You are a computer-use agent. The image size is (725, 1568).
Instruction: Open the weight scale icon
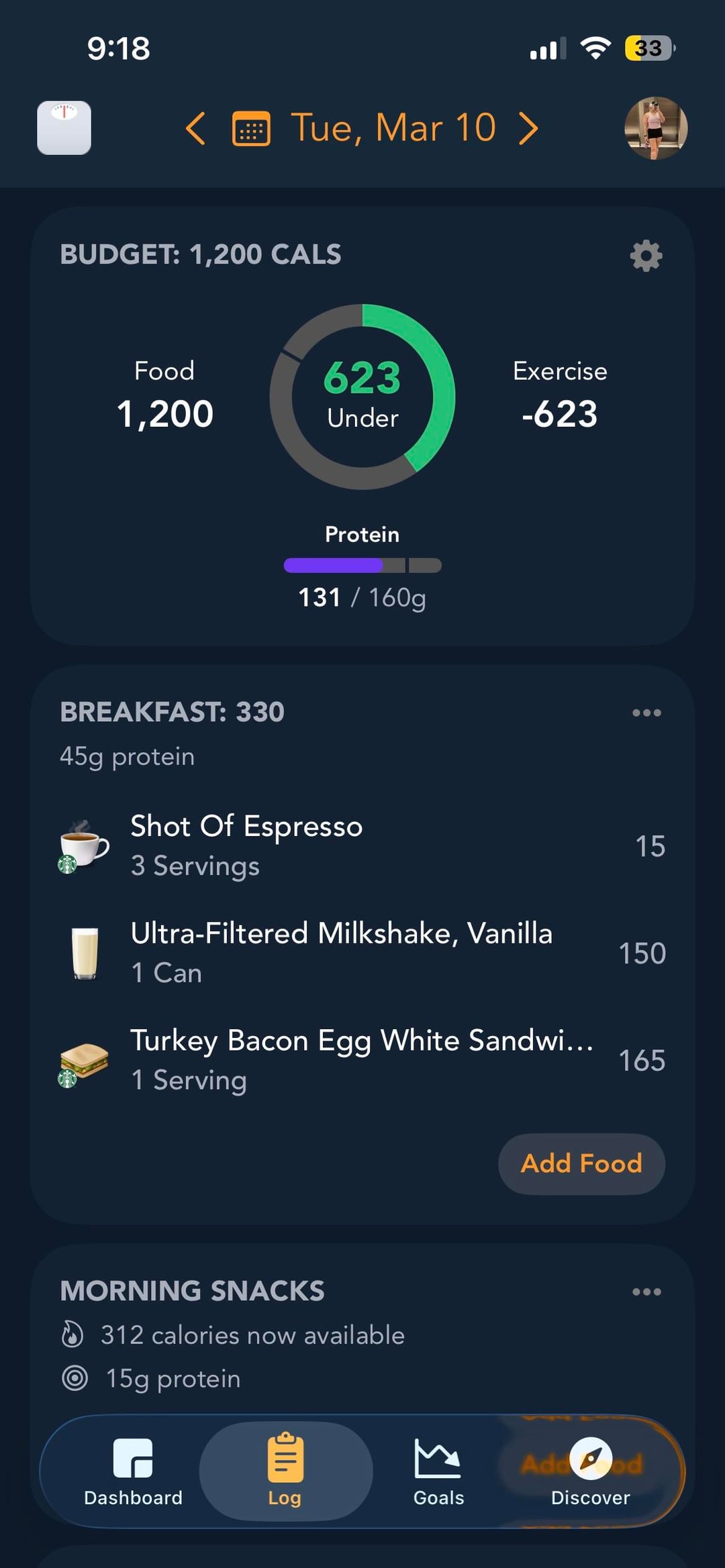[x=64, y=127]
